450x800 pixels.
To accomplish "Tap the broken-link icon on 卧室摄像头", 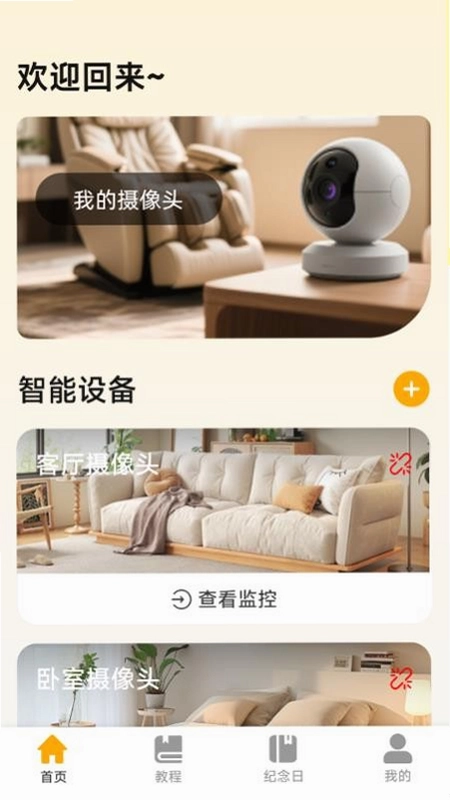I will [x=401, y=679].
